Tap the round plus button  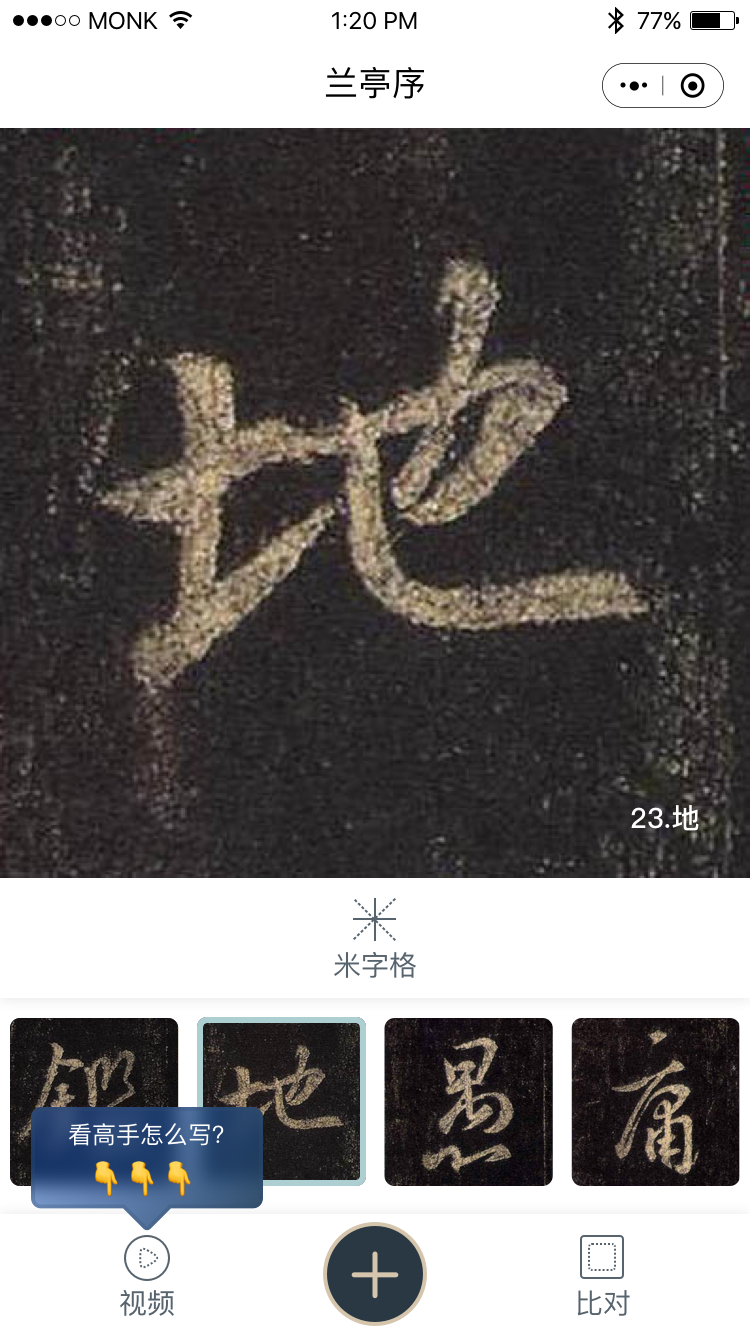(375, 1275)
